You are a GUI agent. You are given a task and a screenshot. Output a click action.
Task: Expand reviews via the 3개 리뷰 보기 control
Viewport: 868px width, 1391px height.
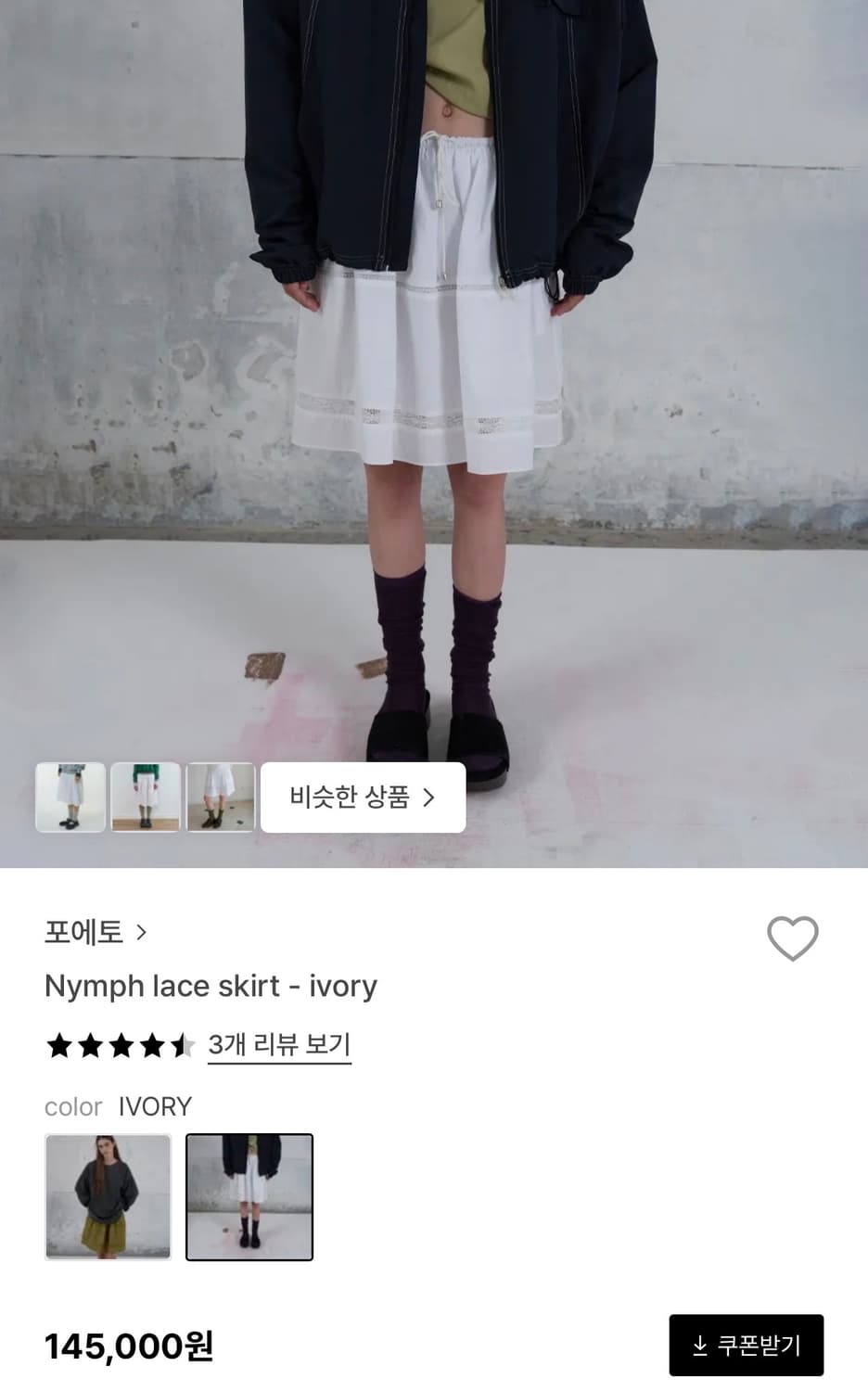[x=277, y=1045]
